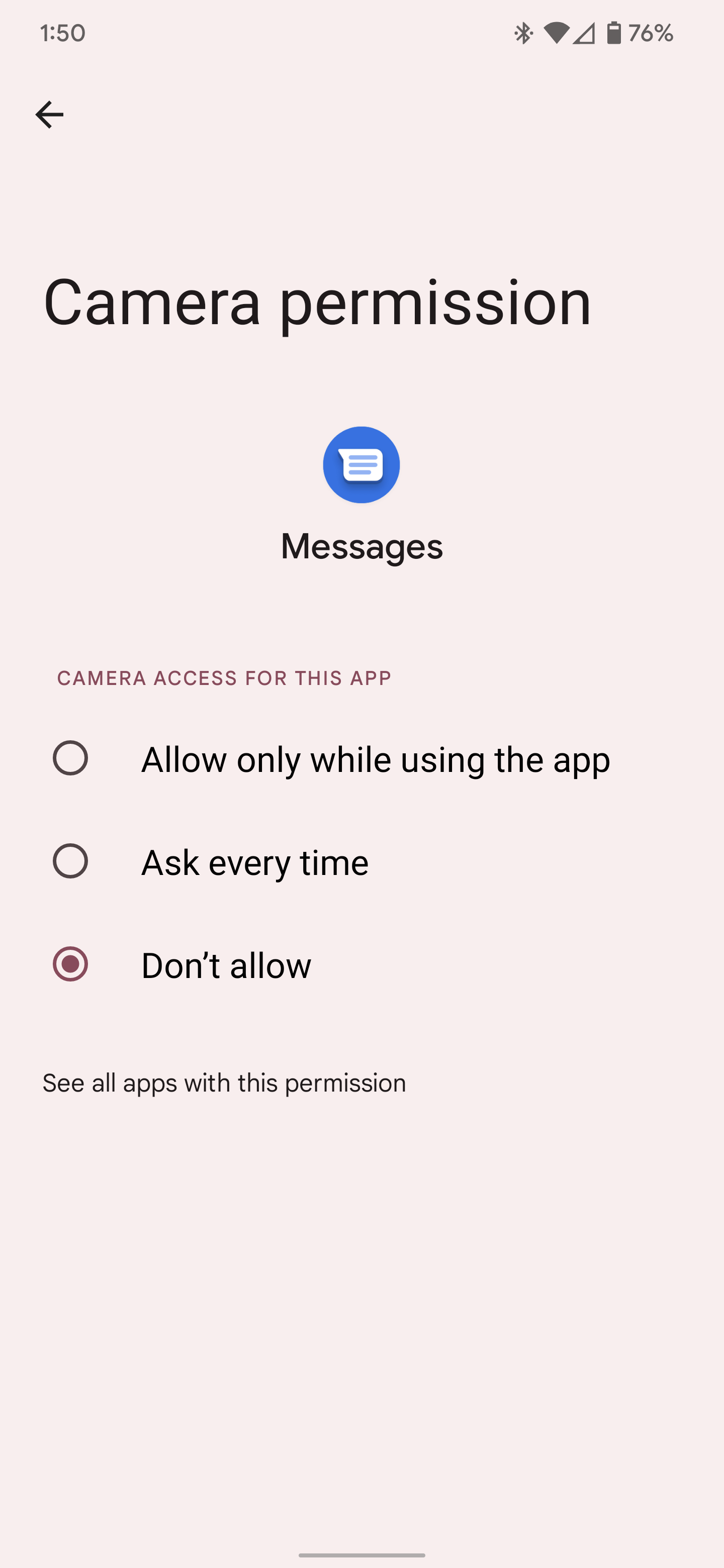
Task: Select the Don't allow radio button
Action: [70, 964]
